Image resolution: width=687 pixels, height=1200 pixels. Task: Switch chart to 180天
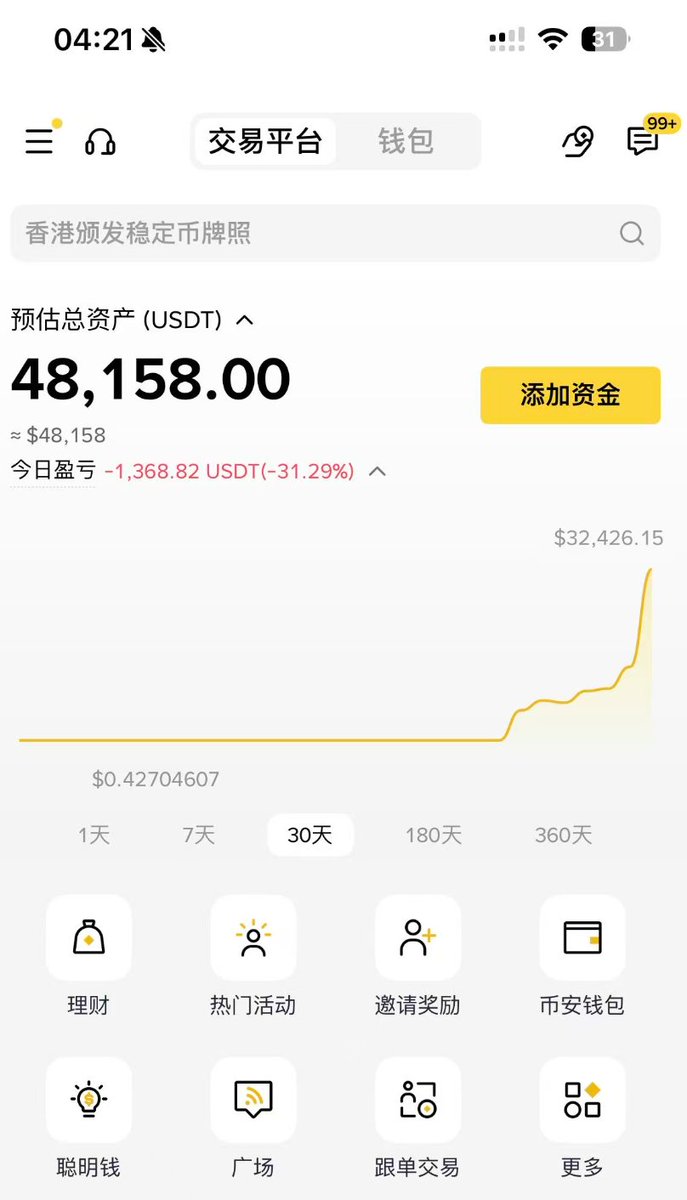coord(433,835)
